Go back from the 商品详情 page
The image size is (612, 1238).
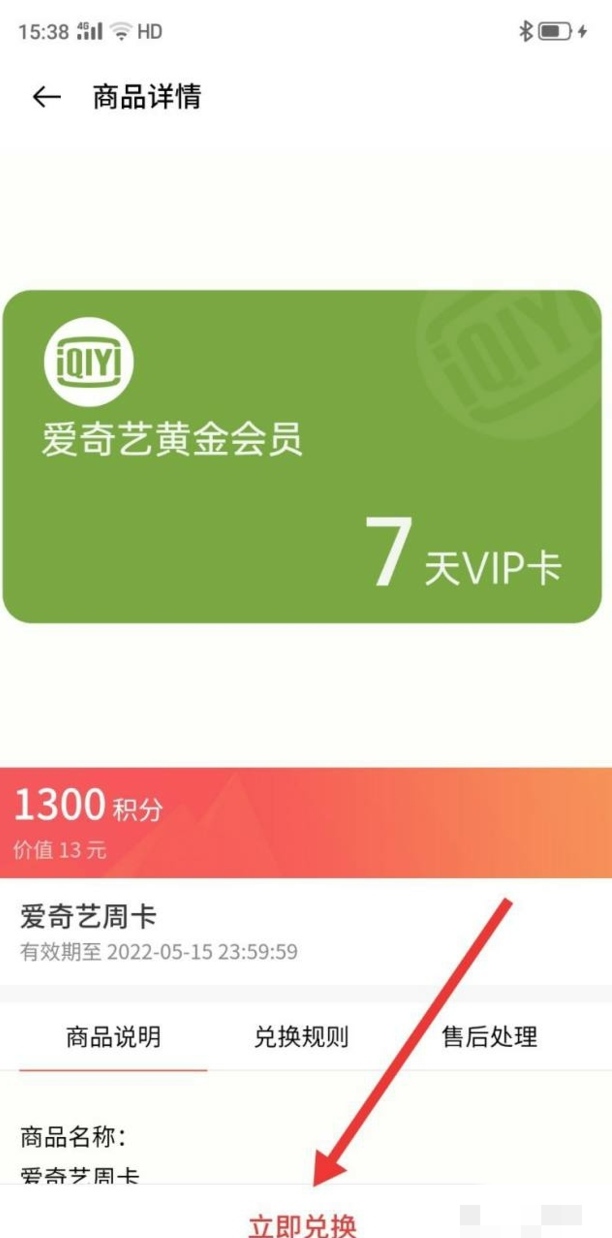[x=46, y=97]
